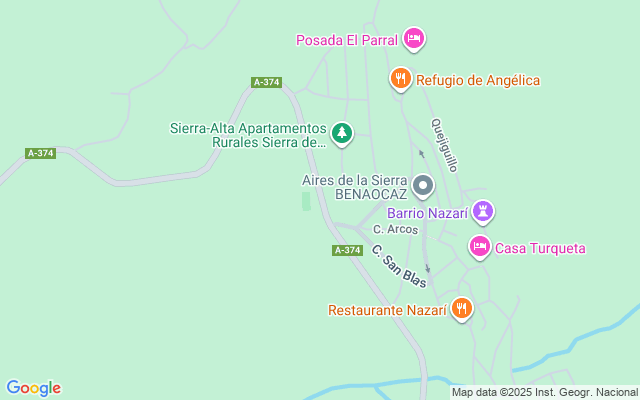640x400 pixels.
Task: Tap the Sierra-Alta Apartamentos Rurales marker
Action: point(342,133)
